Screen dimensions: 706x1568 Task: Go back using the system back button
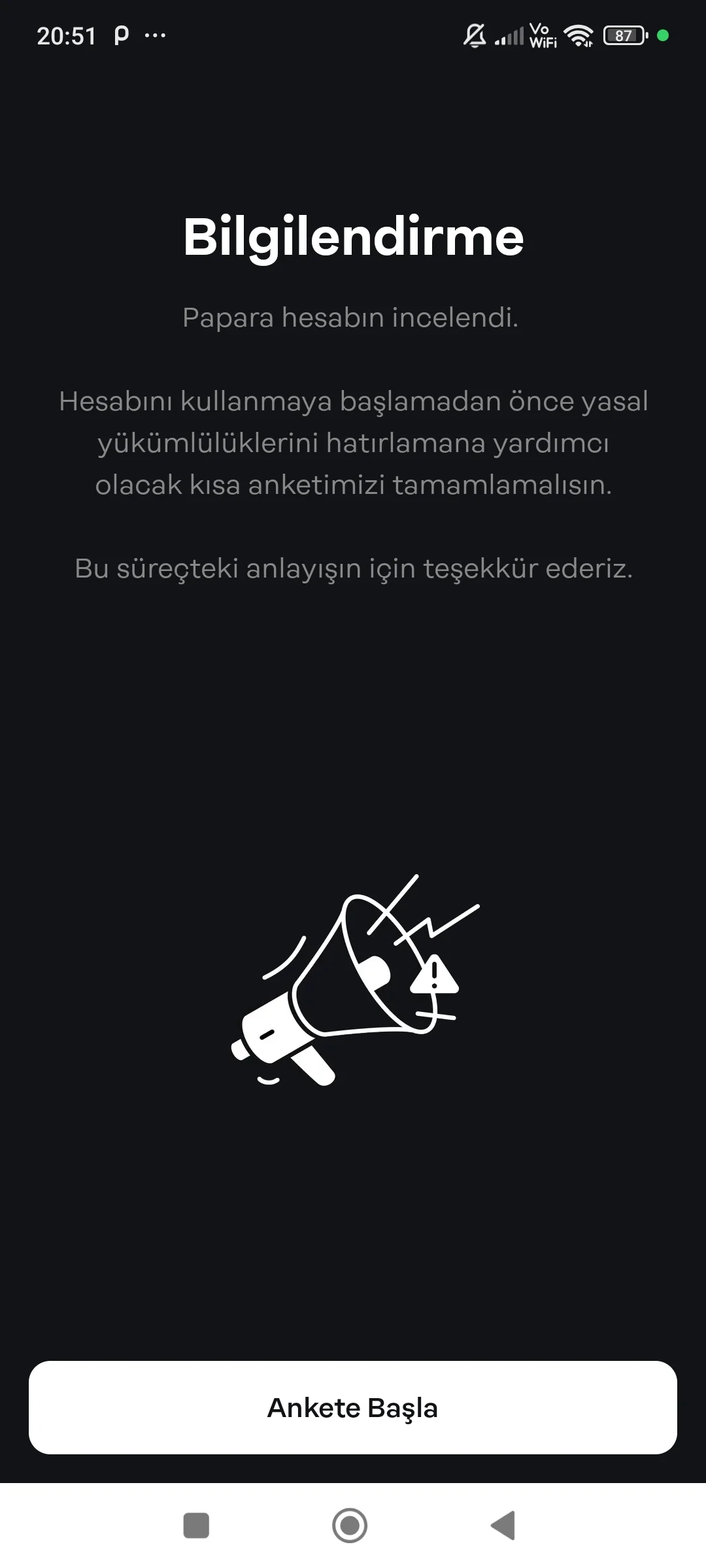503,1526
